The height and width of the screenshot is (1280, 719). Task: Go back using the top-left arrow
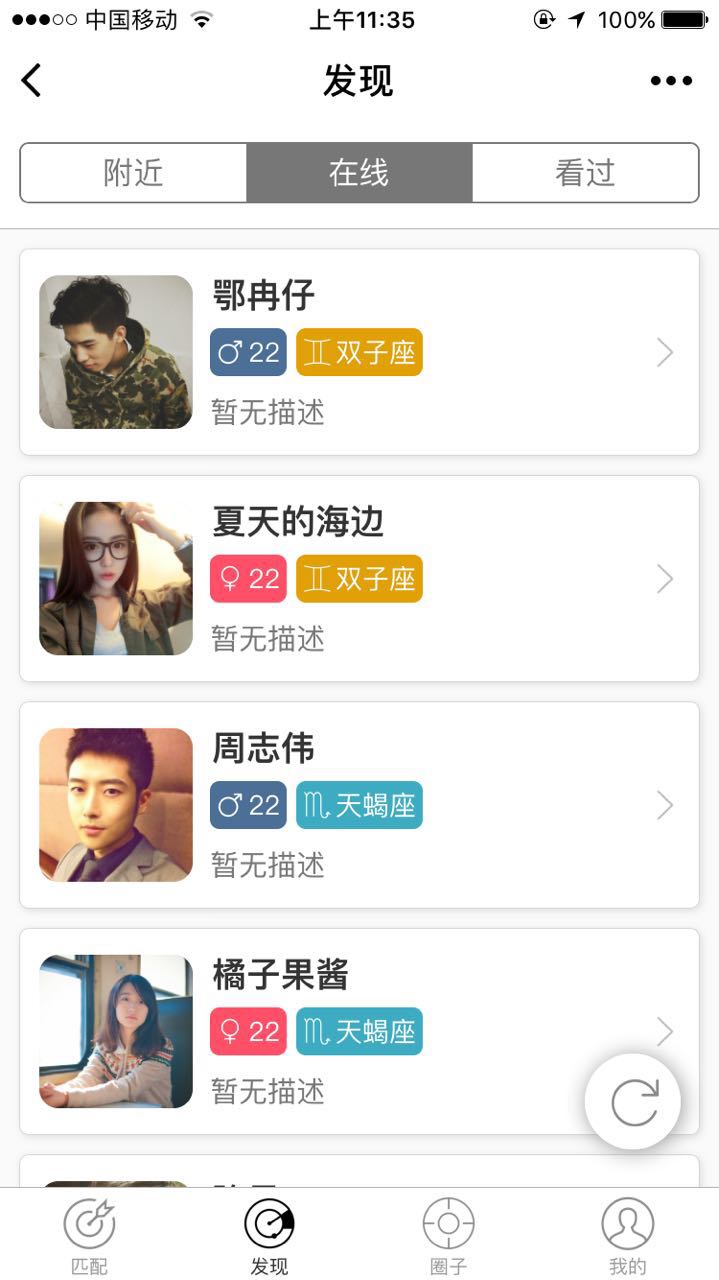coord(32,80)
